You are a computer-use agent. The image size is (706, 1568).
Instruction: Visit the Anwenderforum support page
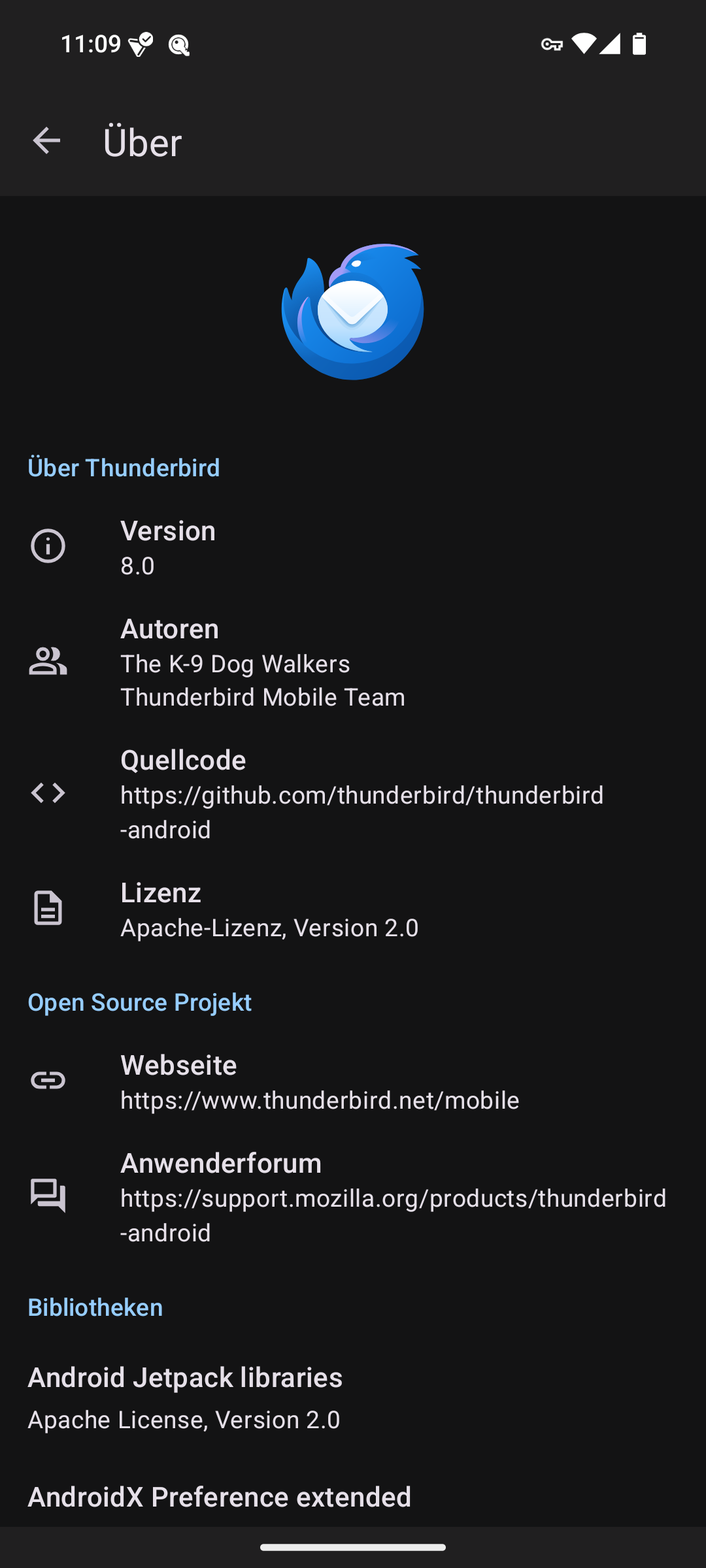point(353,1197)
